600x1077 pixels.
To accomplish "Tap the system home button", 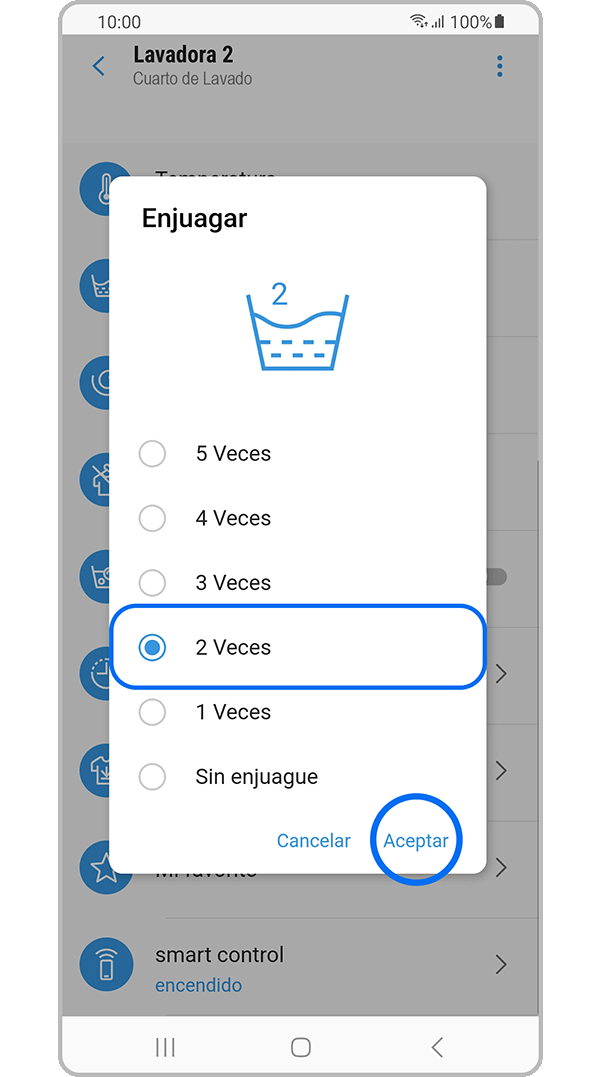I will point(300,1047).
